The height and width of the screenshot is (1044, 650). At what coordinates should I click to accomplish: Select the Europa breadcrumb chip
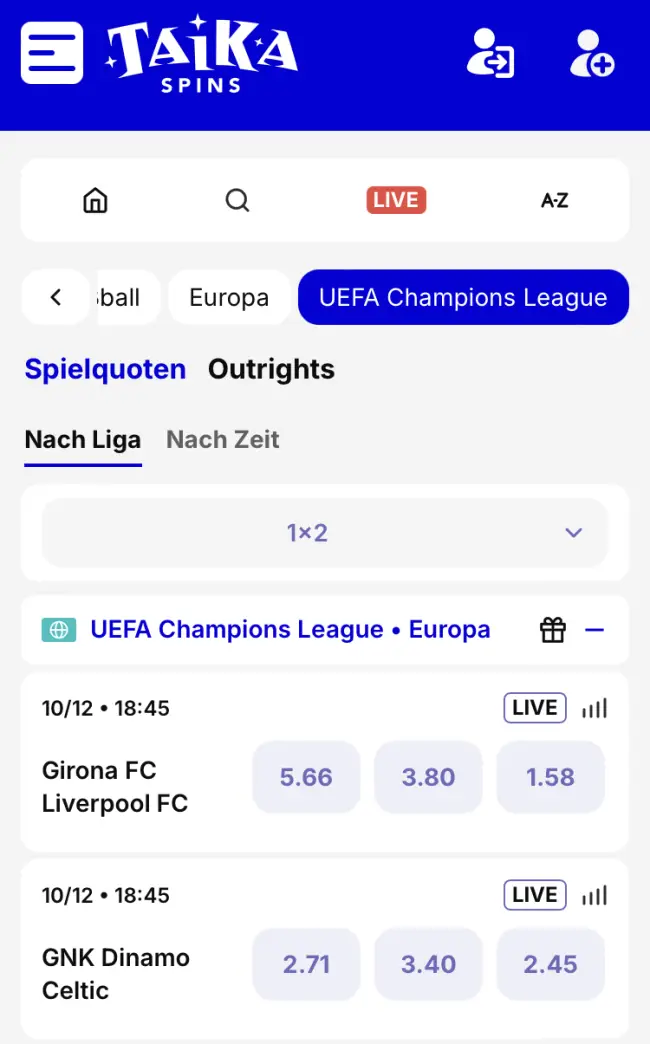(x=229, y=297)
